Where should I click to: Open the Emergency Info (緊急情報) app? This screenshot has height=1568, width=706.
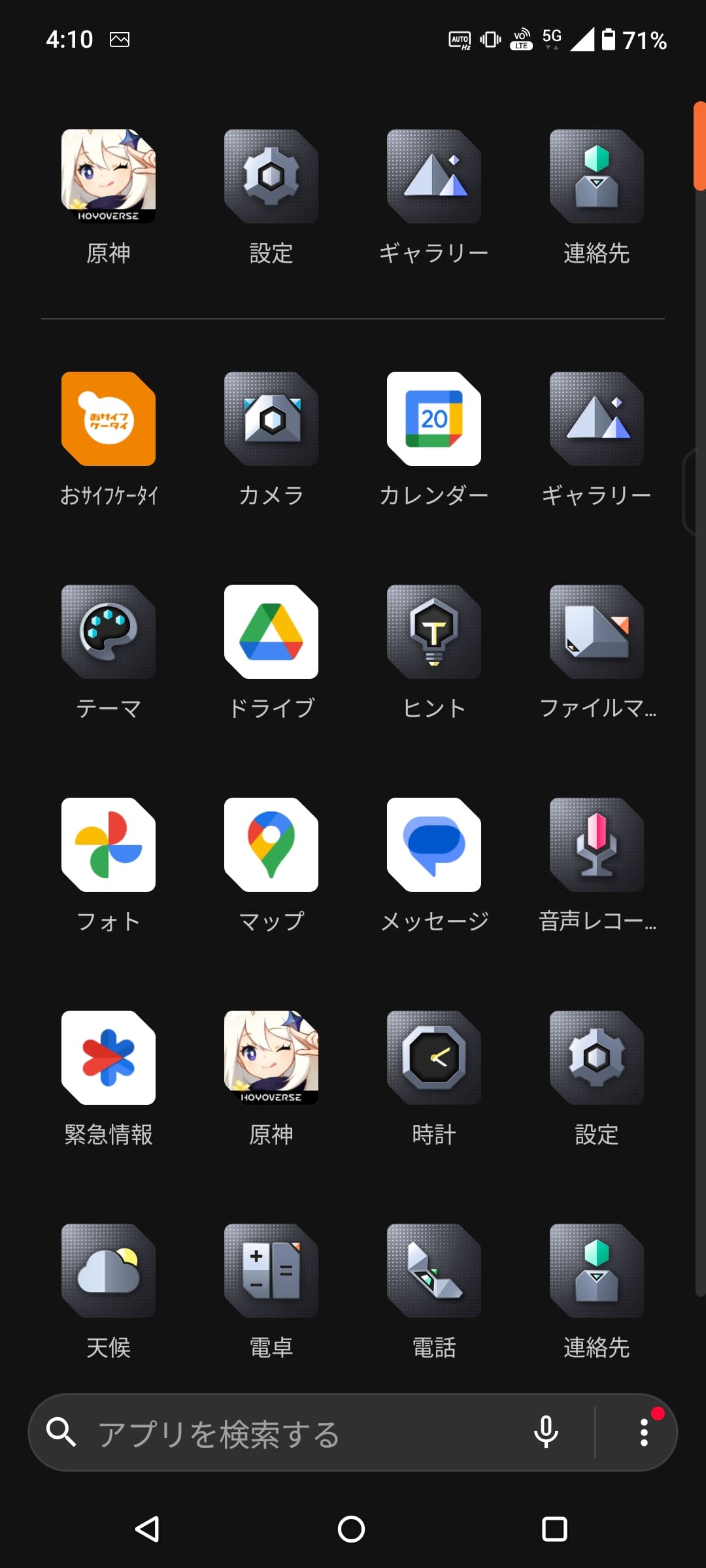[x=108, y=1058]
